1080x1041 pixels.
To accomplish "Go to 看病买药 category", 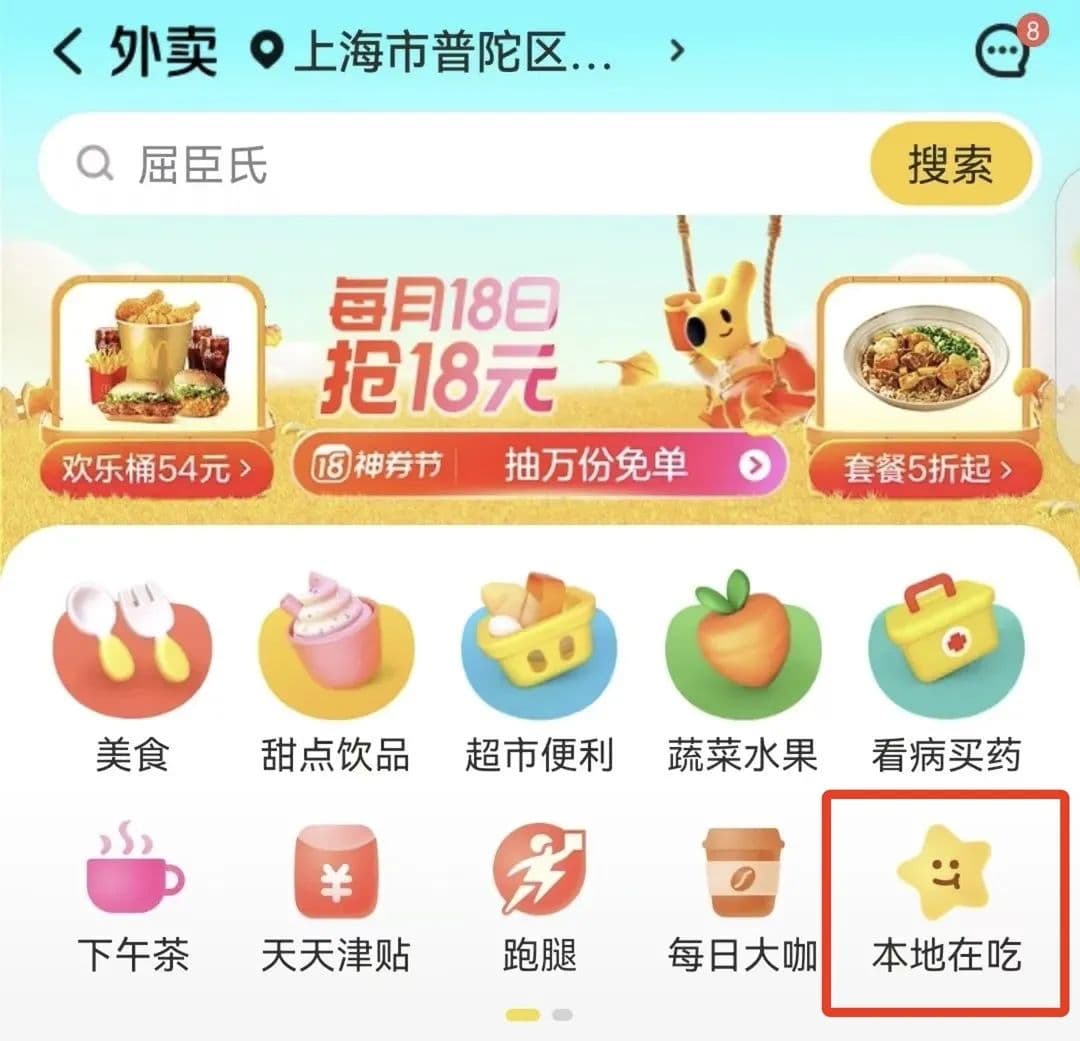I will coord(945,680).
